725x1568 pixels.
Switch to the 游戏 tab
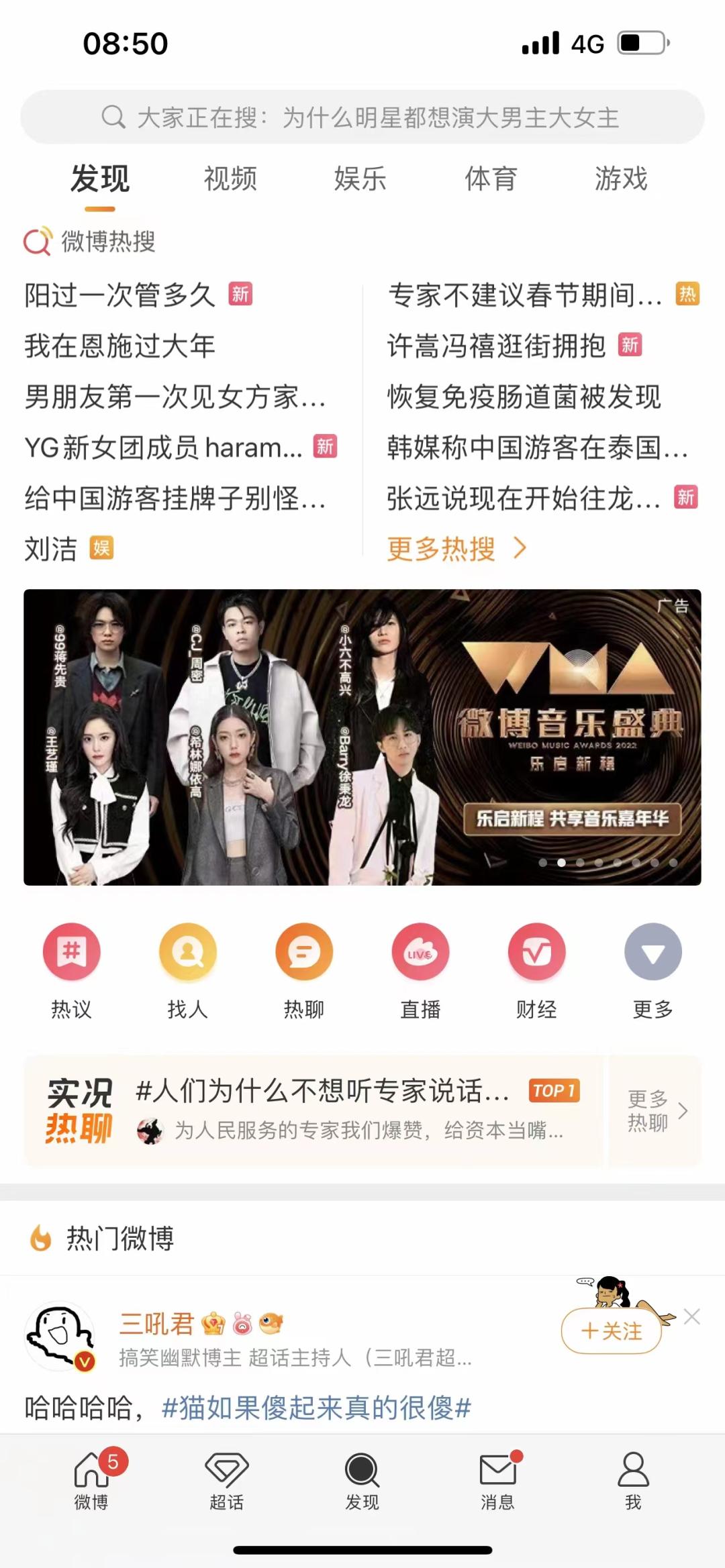coord(621,179)
